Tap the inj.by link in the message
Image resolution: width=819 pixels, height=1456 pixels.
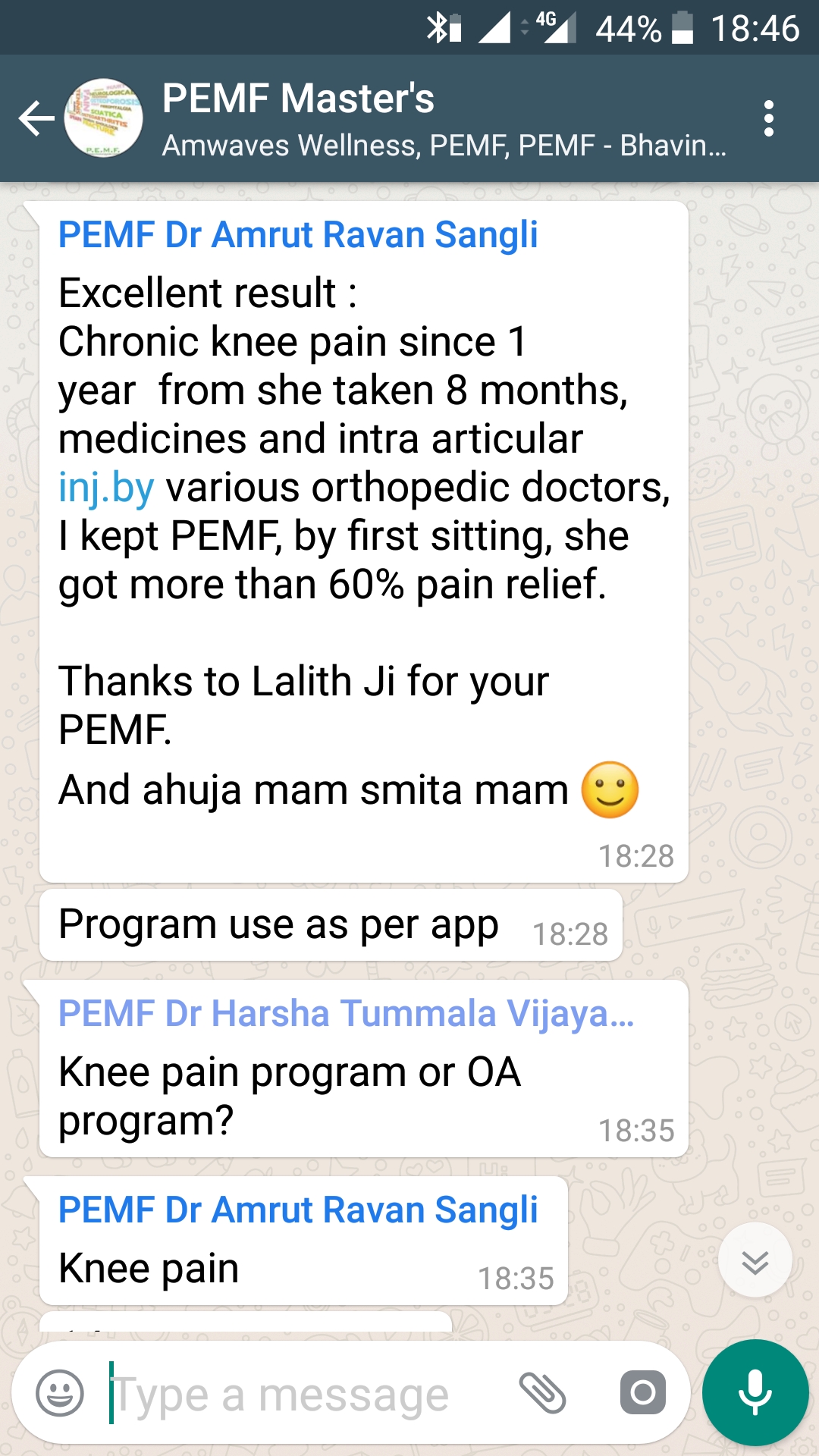107,488
